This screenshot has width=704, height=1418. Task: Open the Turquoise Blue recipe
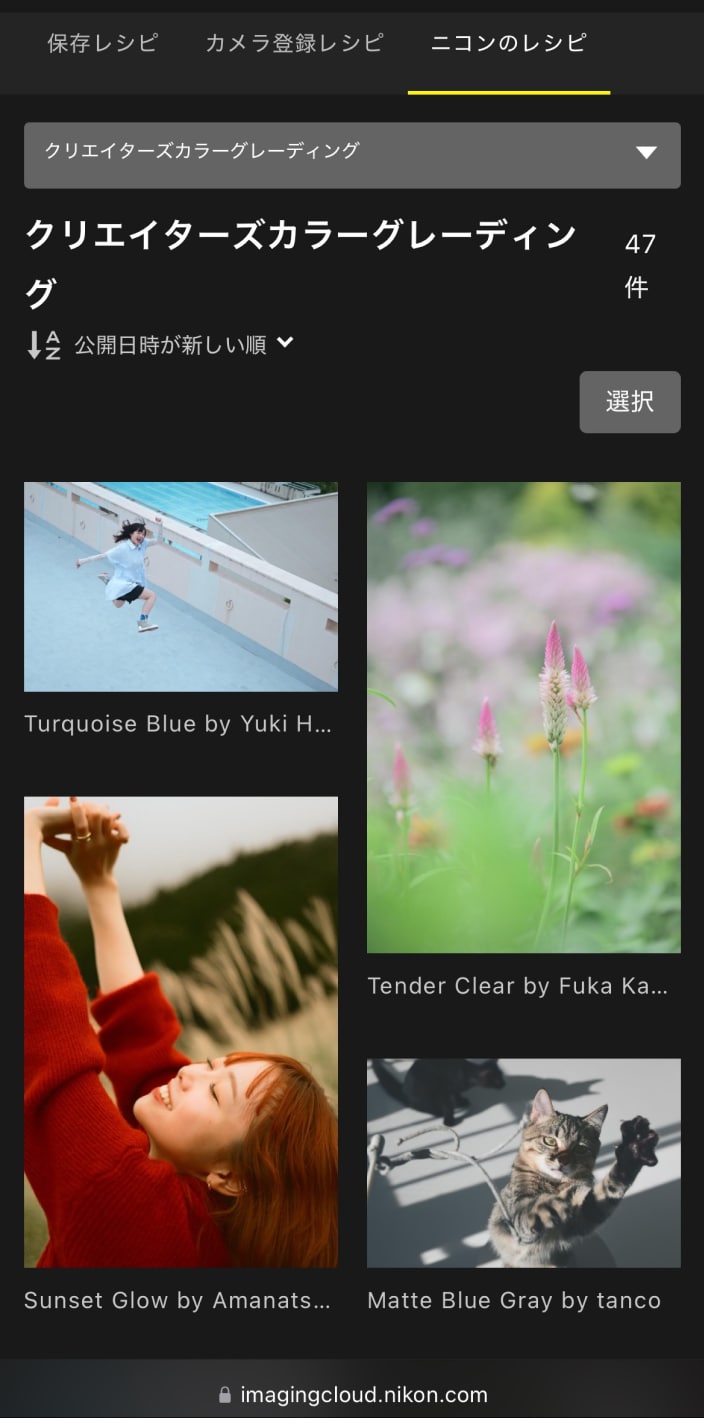pyautogui.click(x=181, y=587)
